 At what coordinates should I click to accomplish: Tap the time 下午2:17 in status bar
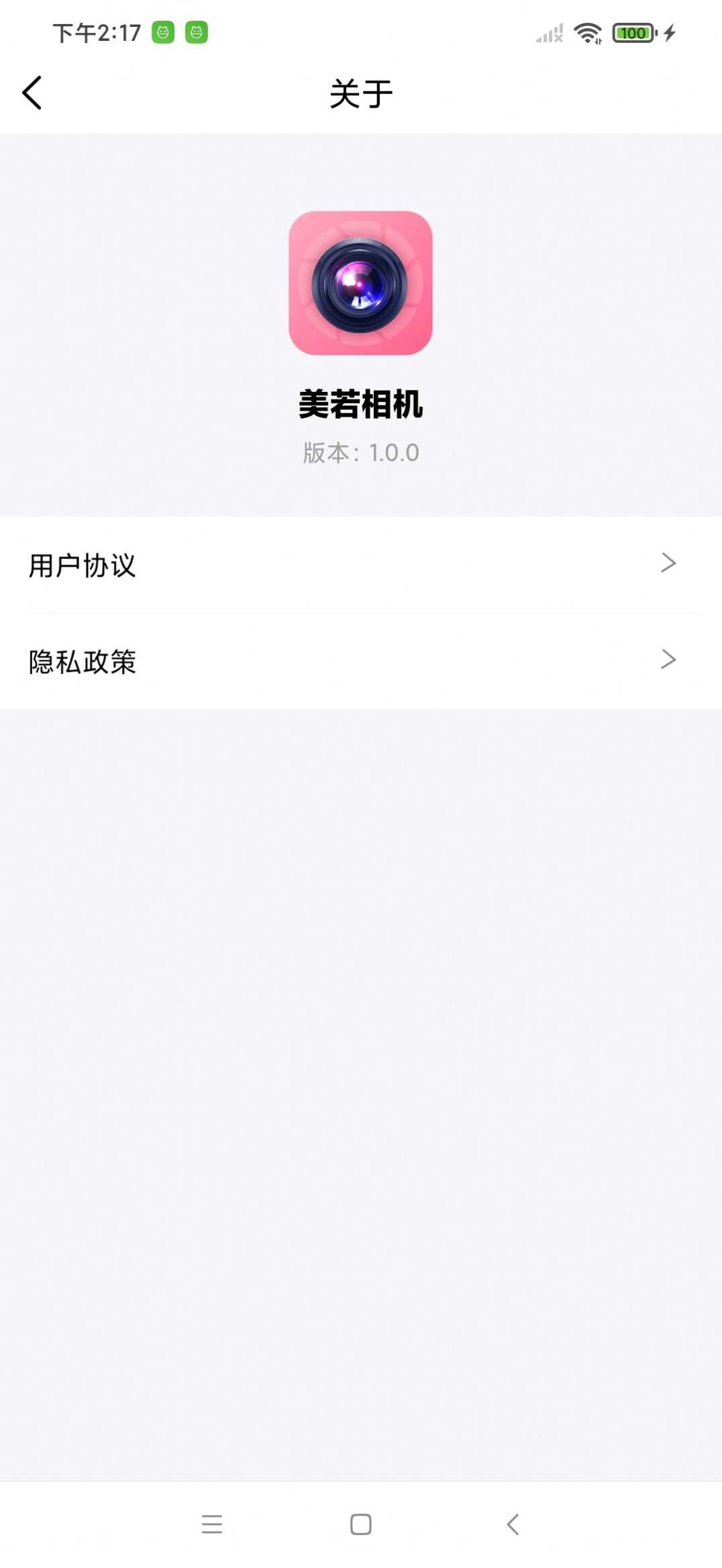tap(96, 32)
